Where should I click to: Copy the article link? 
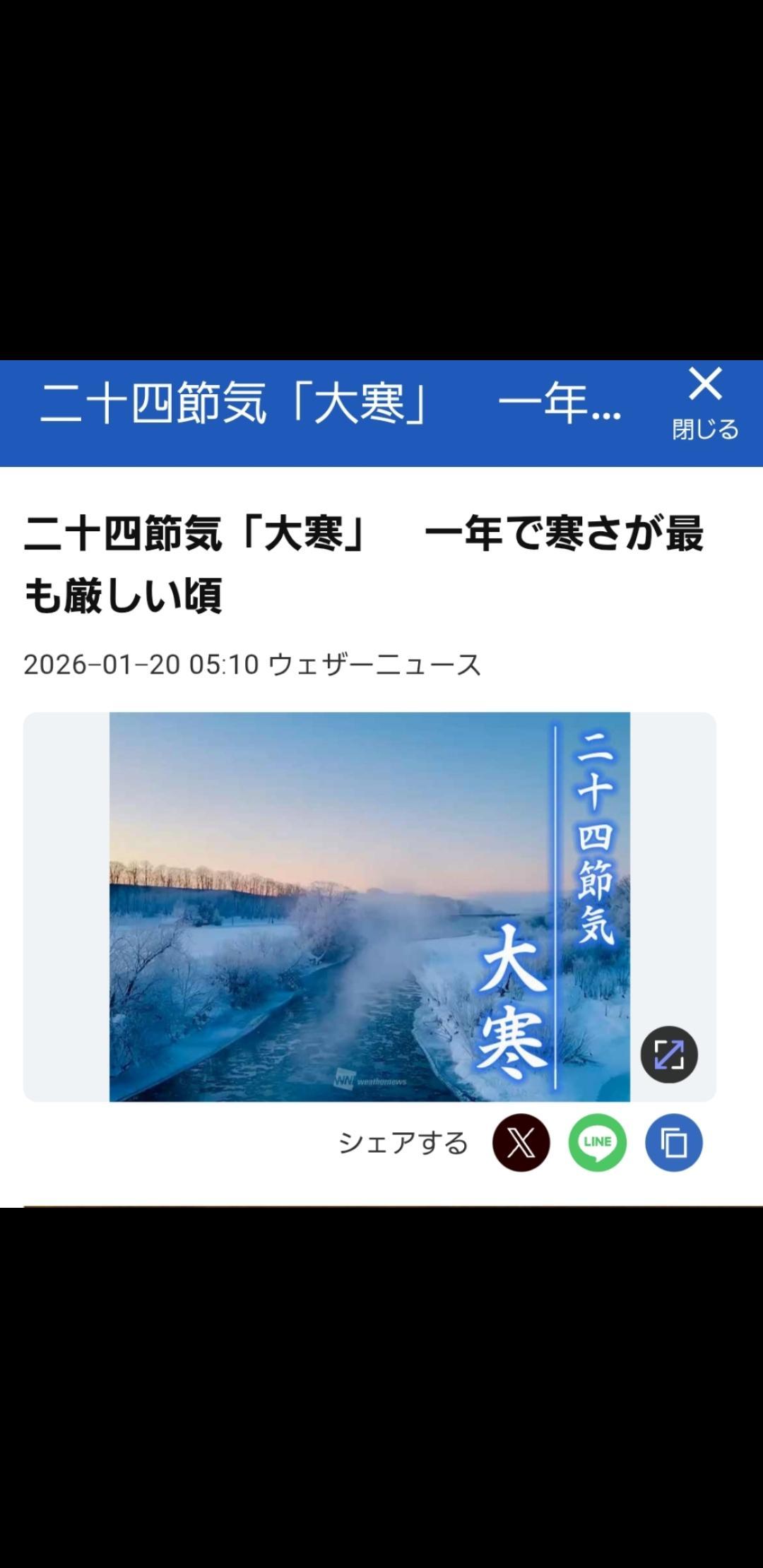pos(673,1143)
